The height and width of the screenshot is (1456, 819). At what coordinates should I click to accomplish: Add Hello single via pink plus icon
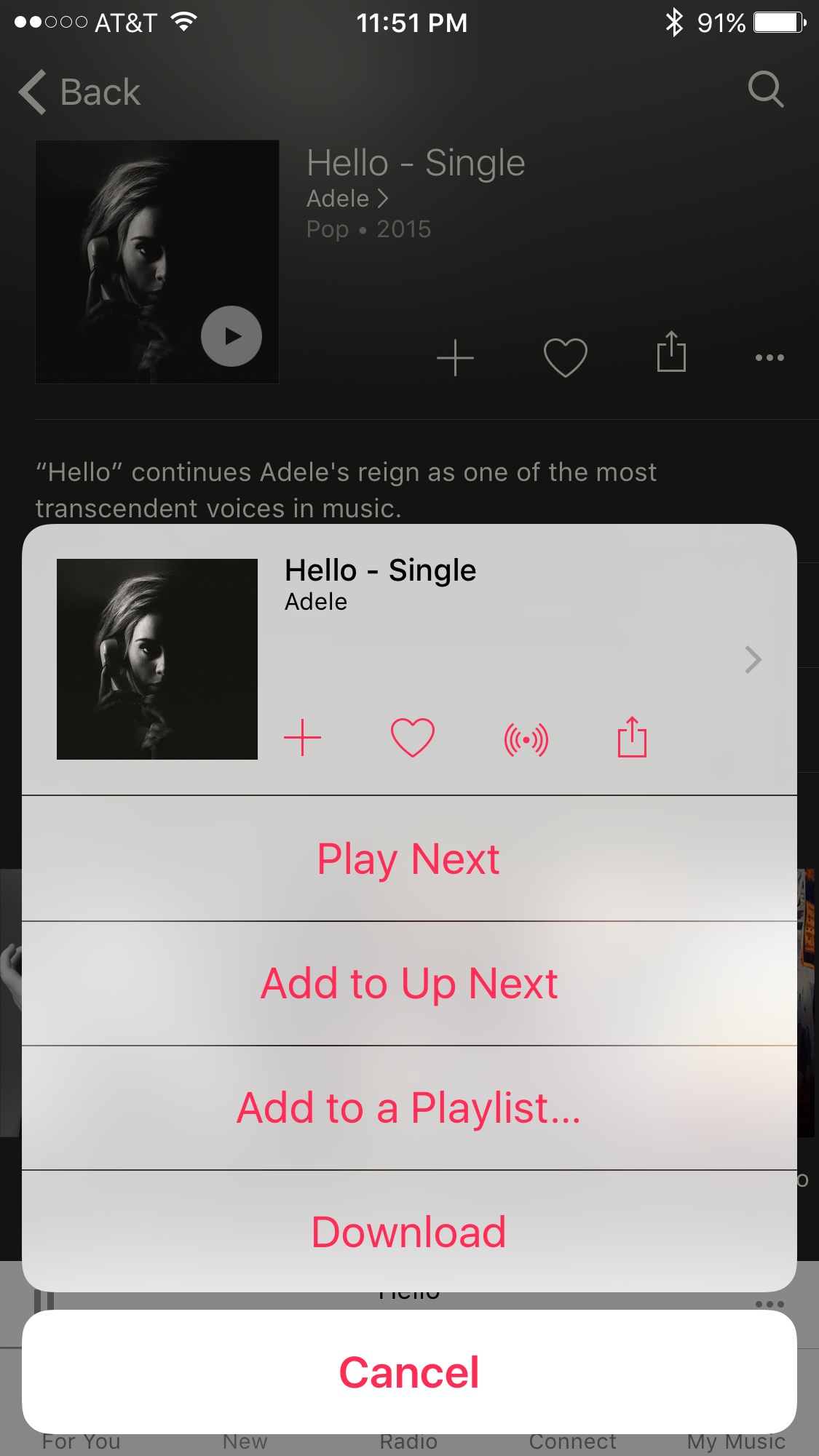point(302,738)
